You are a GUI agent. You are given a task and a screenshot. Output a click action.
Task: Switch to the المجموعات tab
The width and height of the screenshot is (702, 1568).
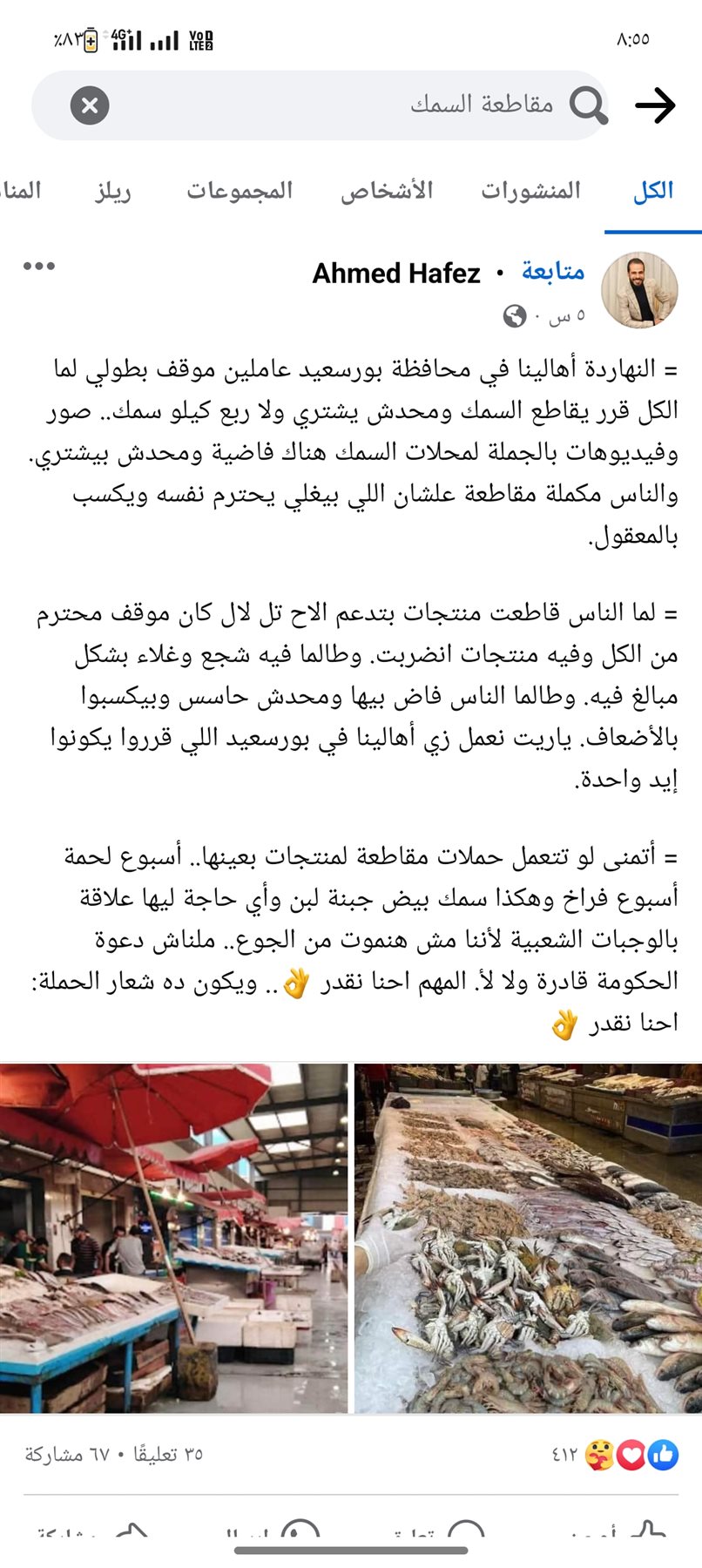click(x=240, y=191)
